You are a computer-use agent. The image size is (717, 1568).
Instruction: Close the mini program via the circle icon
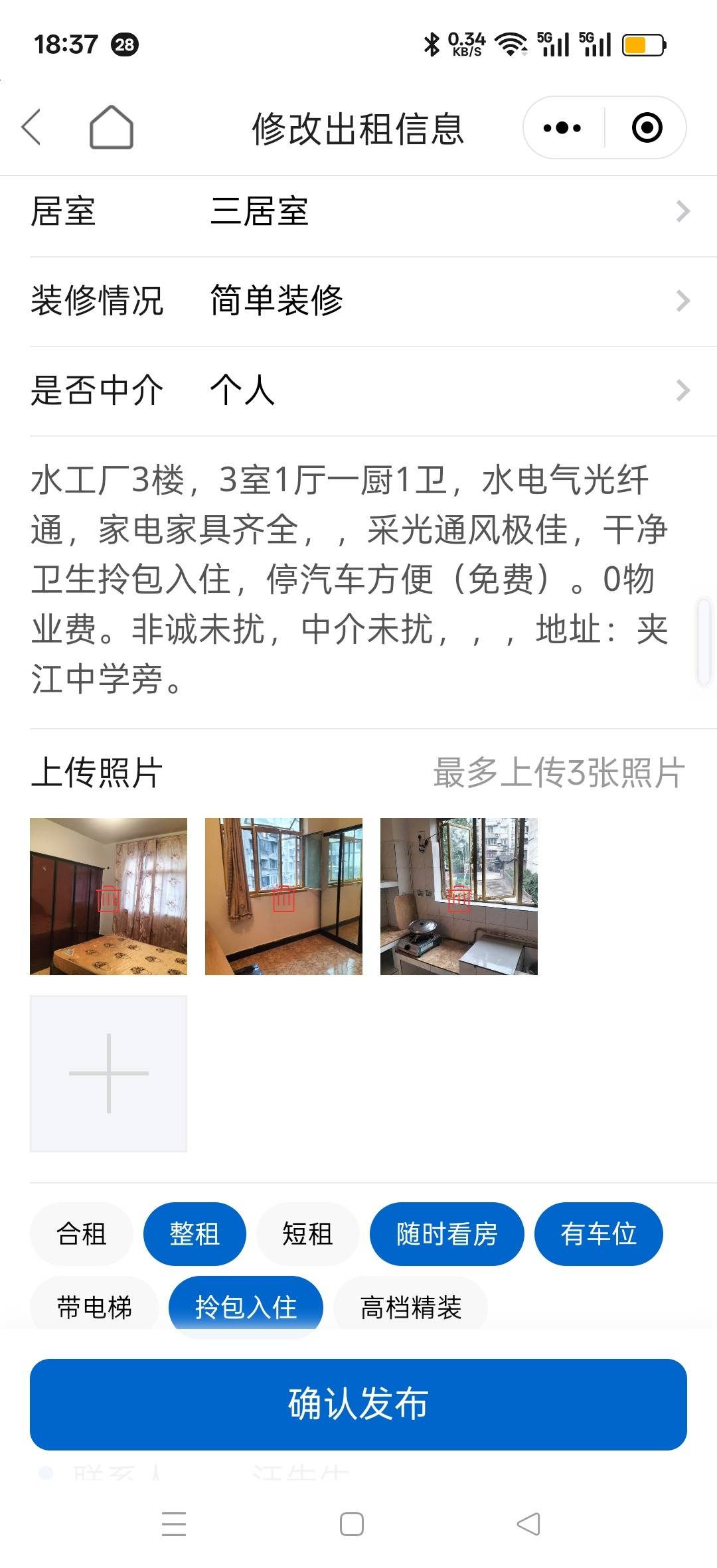tap(647, 127)
